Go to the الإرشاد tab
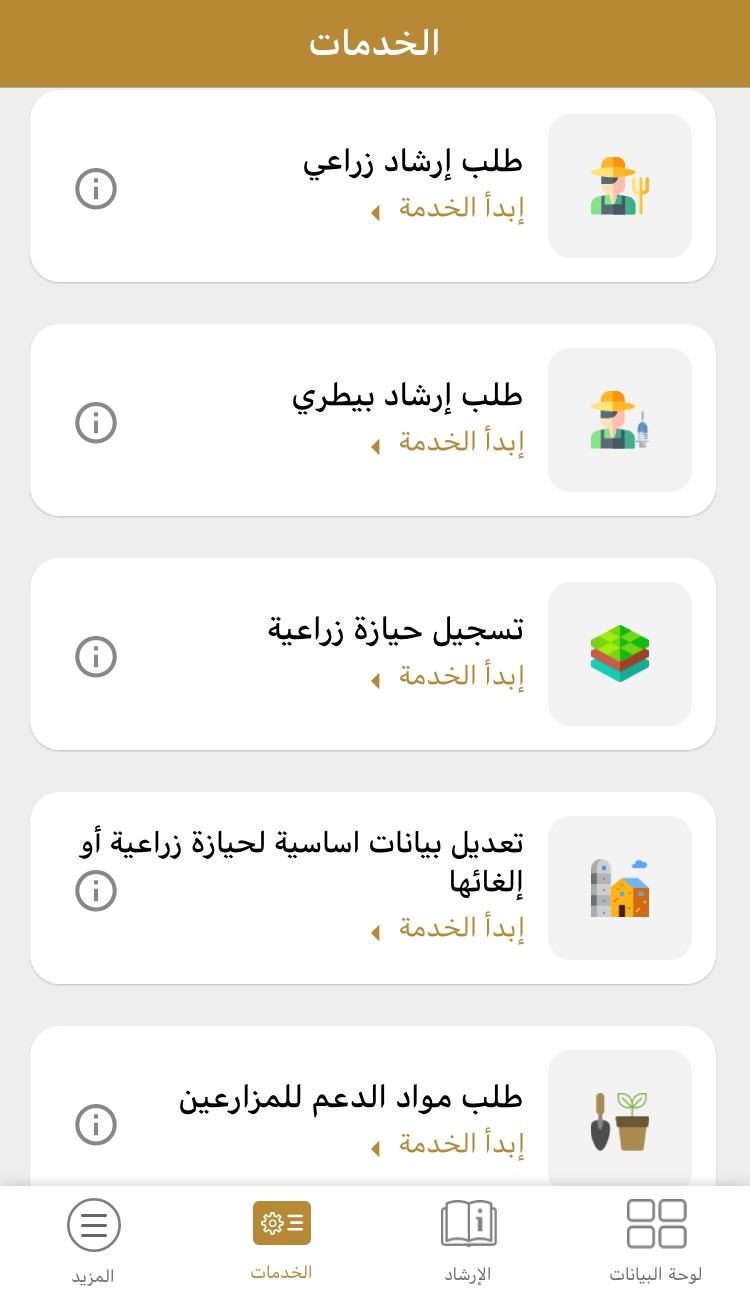The image size is (750, 1294). coord(468,1240)
